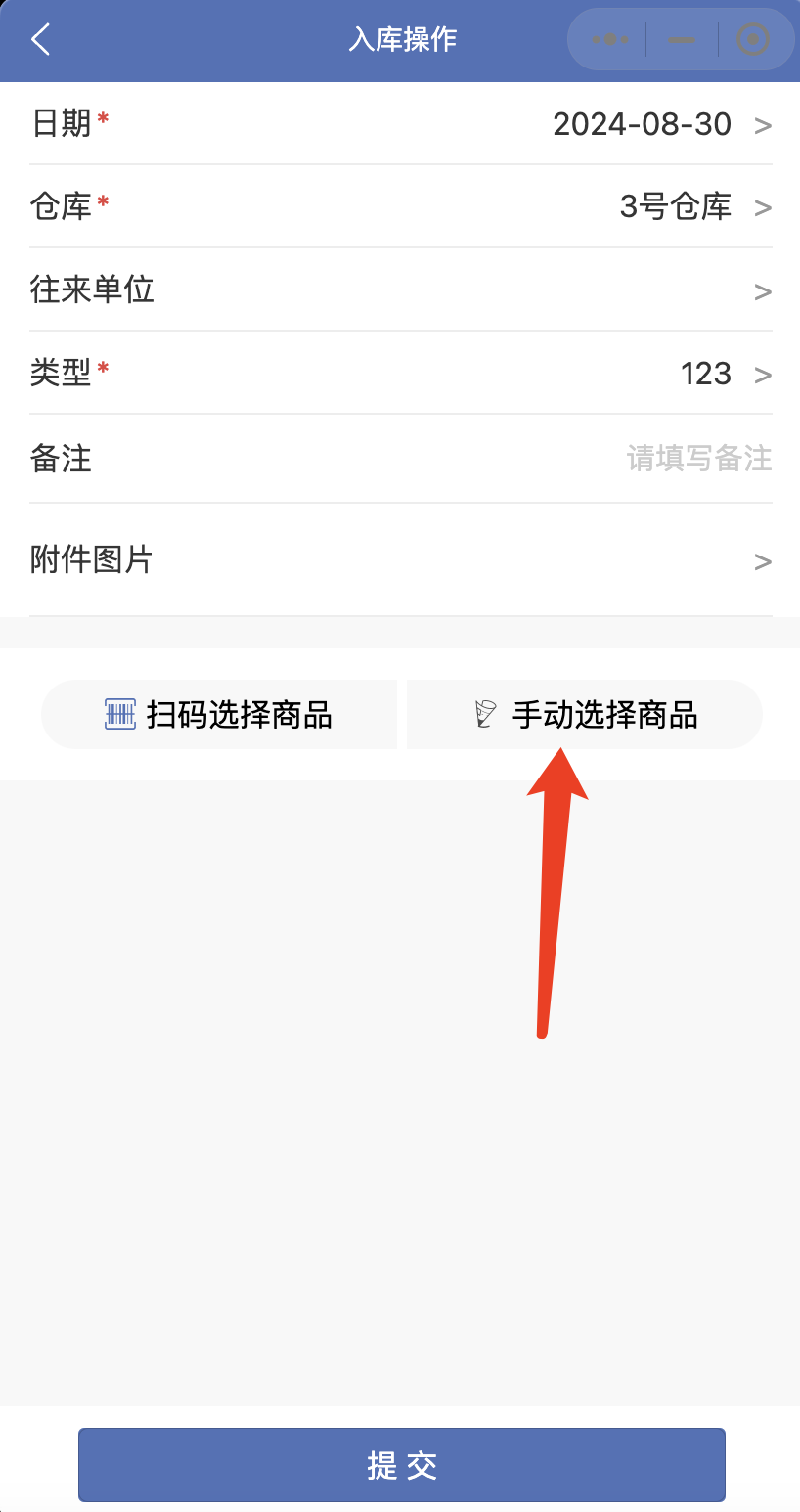Tap 扫码选择商品
800x1512 pixels.
pyautogui.click(x=219, y=715)
